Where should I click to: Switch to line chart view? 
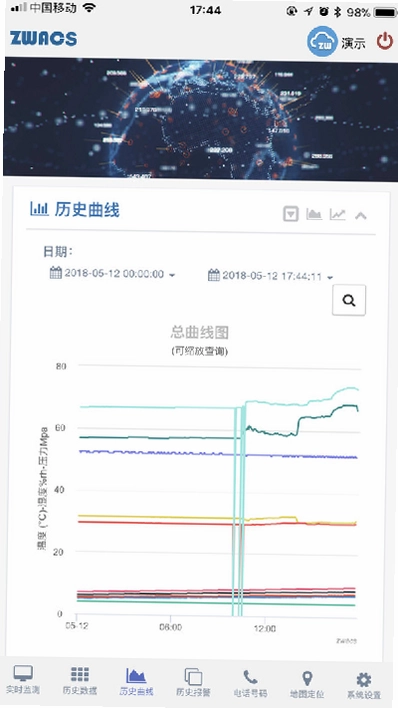[337, 214]
